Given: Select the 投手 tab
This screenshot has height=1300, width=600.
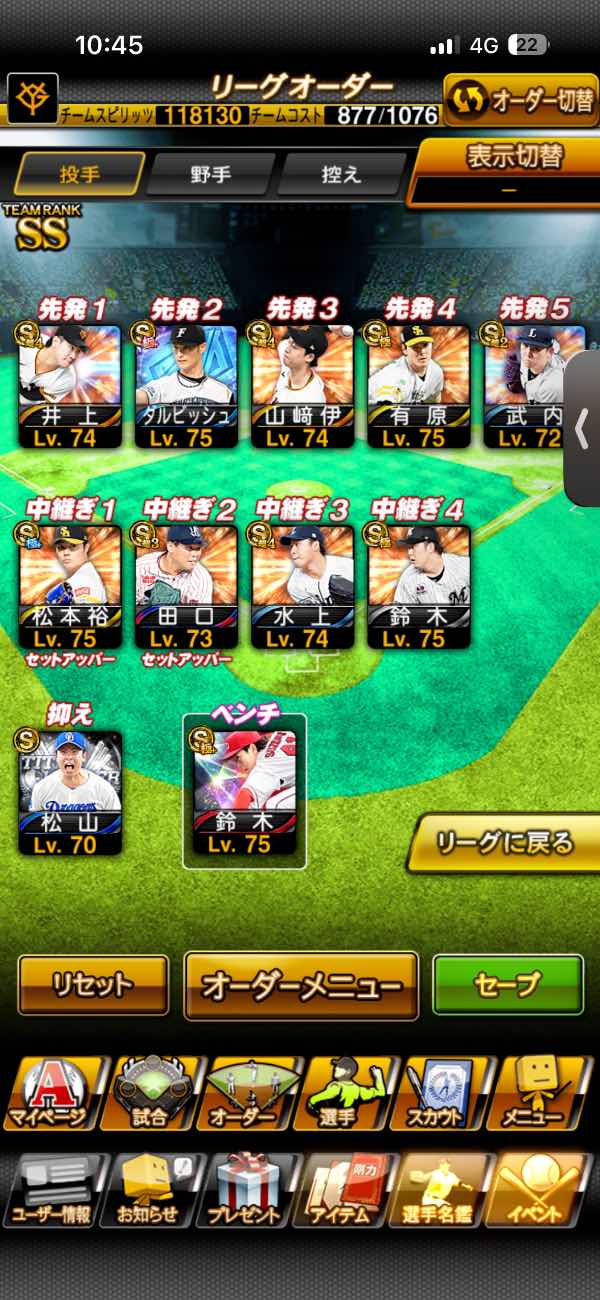Looking at the screenshot, I should (x=80, y=174).
